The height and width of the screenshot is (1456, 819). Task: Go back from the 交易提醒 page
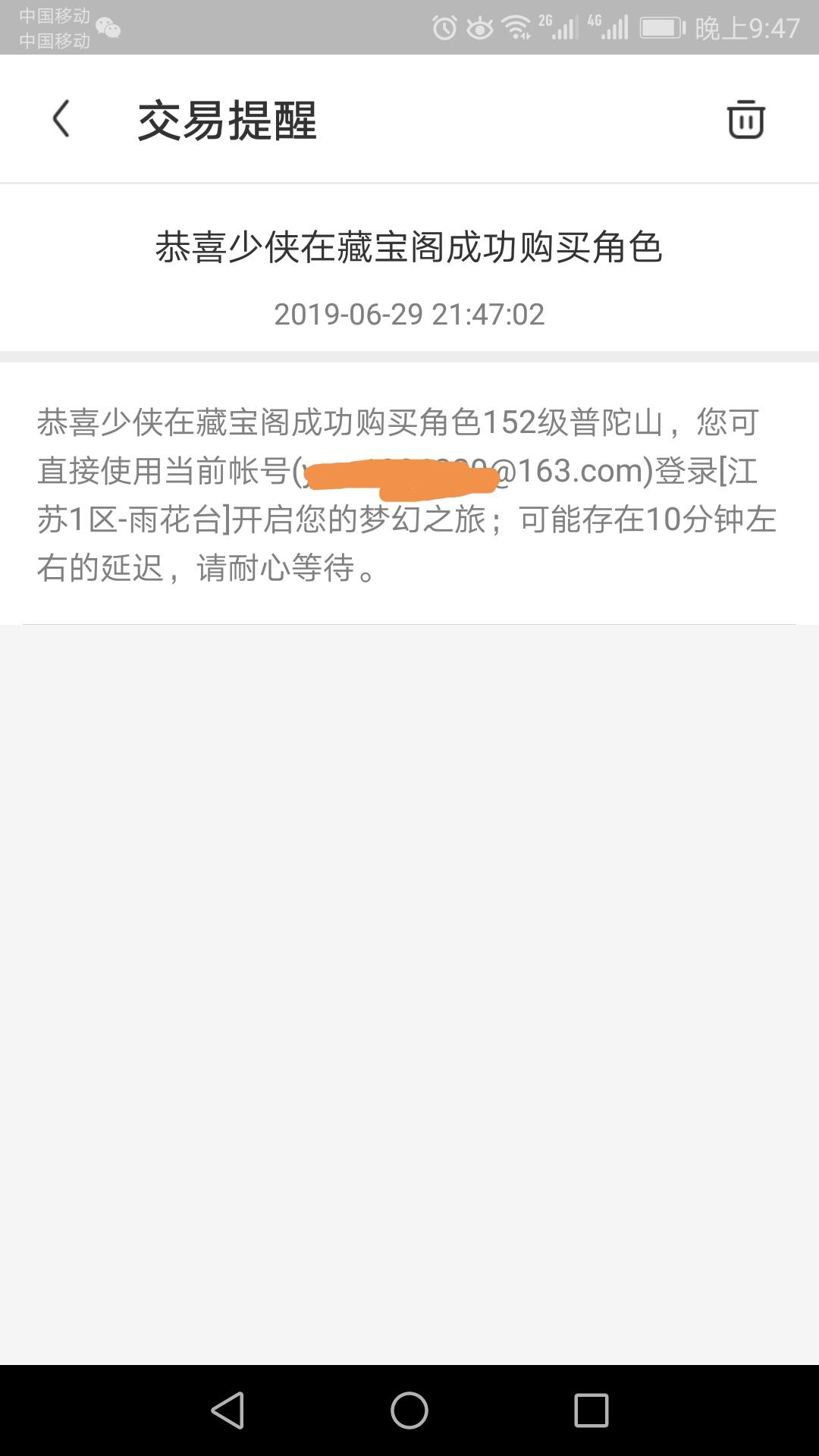tap(61, 119)
